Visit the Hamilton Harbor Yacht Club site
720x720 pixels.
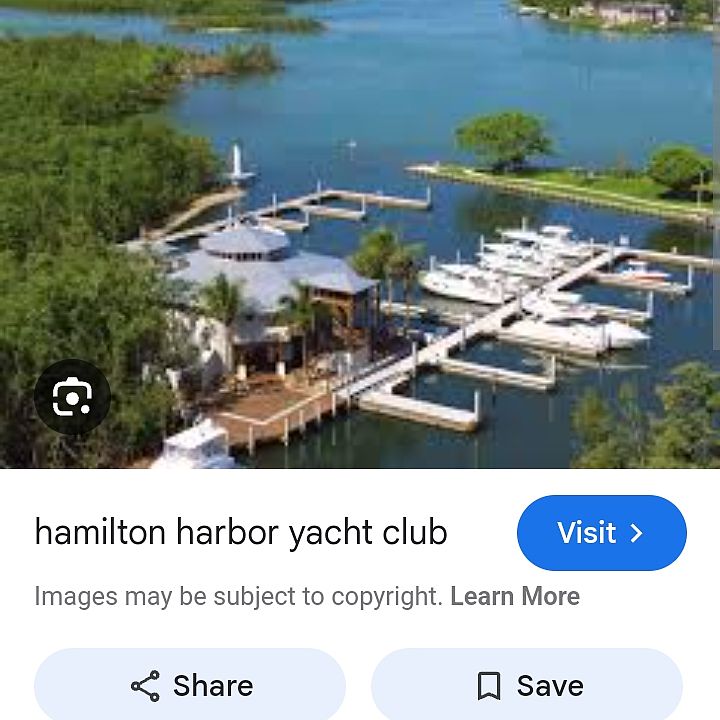(601, 533)
